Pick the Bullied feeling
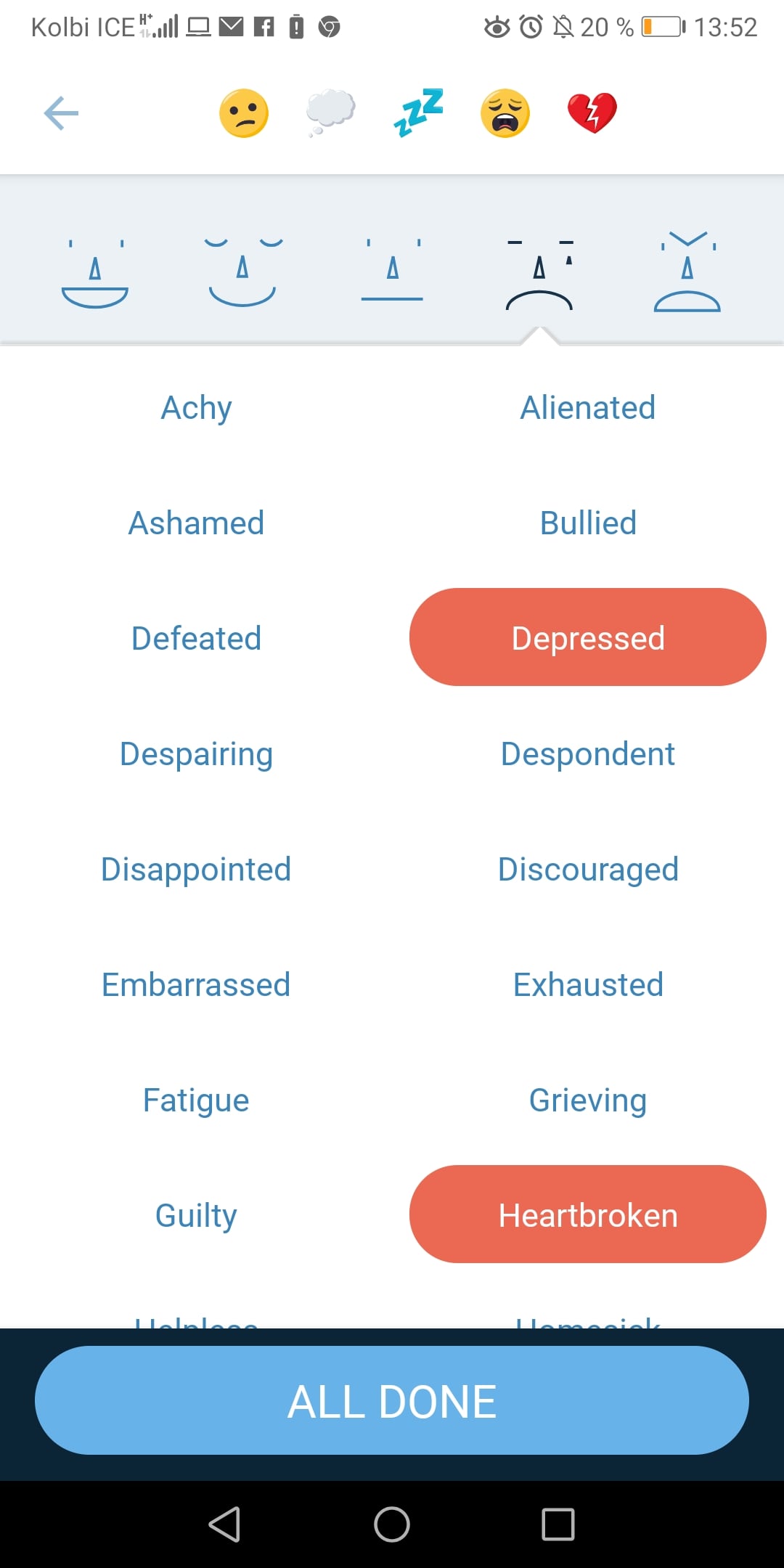This screenshot has width=784, height=1568. (587, 523)
